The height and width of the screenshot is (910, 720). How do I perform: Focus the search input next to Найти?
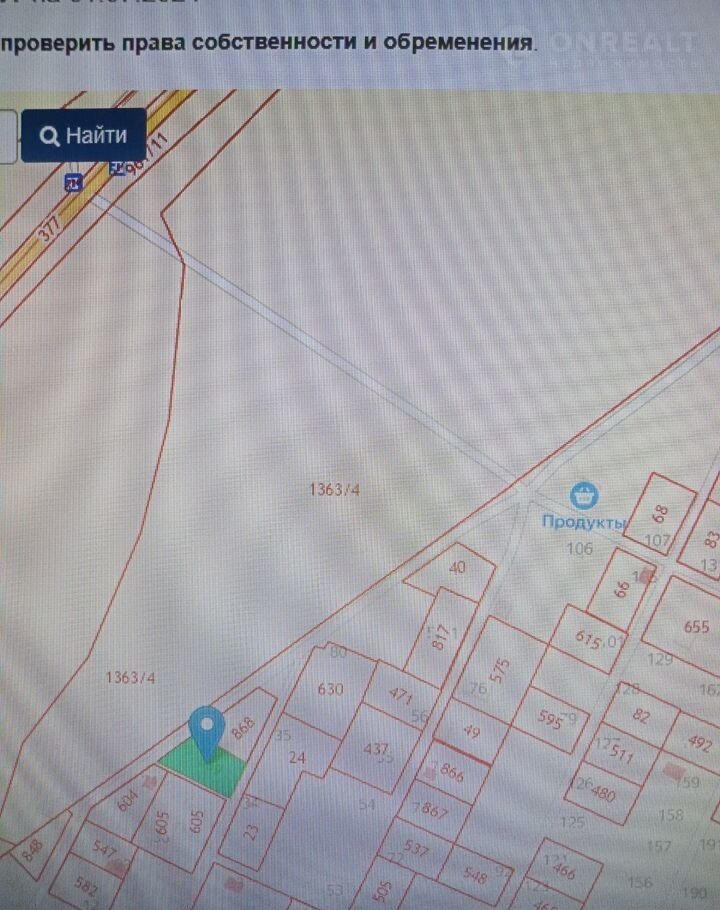[7, 136]
